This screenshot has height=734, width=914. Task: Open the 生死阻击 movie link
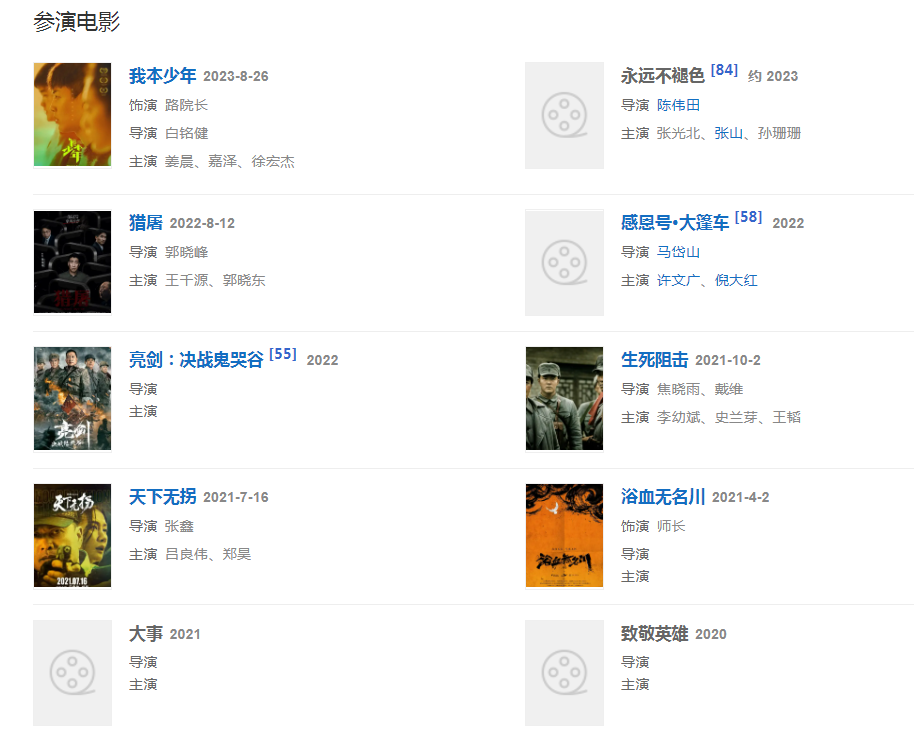pos(654,360)
